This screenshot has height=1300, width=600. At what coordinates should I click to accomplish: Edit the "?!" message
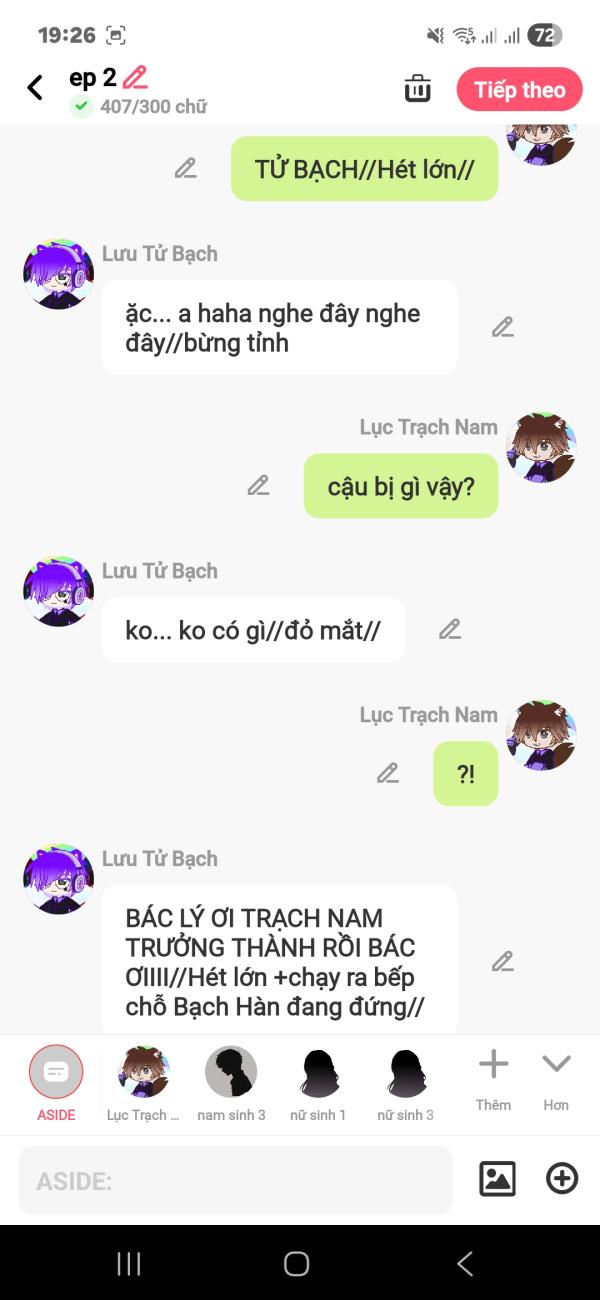pyautogui.click(x=388, y=772)
